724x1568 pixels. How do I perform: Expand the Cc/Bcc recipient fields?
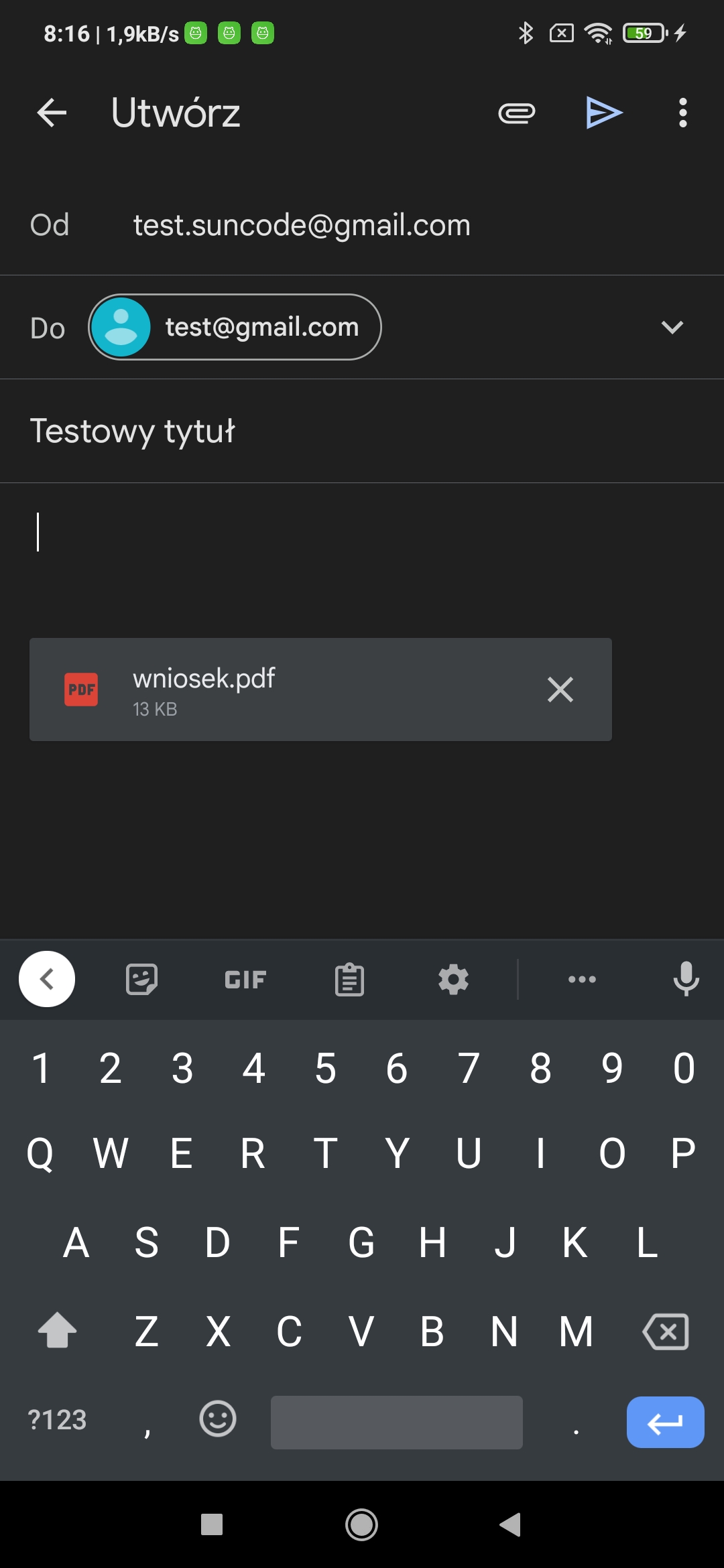(x=672, y=327)
